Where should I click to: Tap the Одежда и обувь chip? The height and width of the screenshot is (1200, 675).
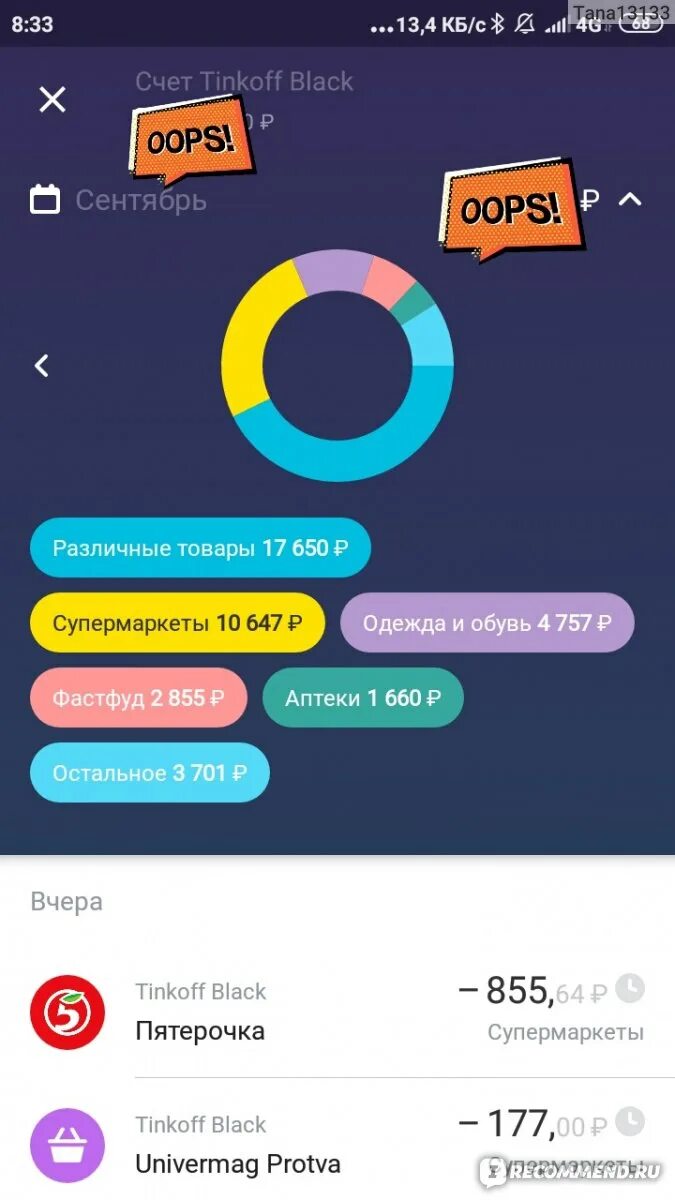click(x=487, y=623)
